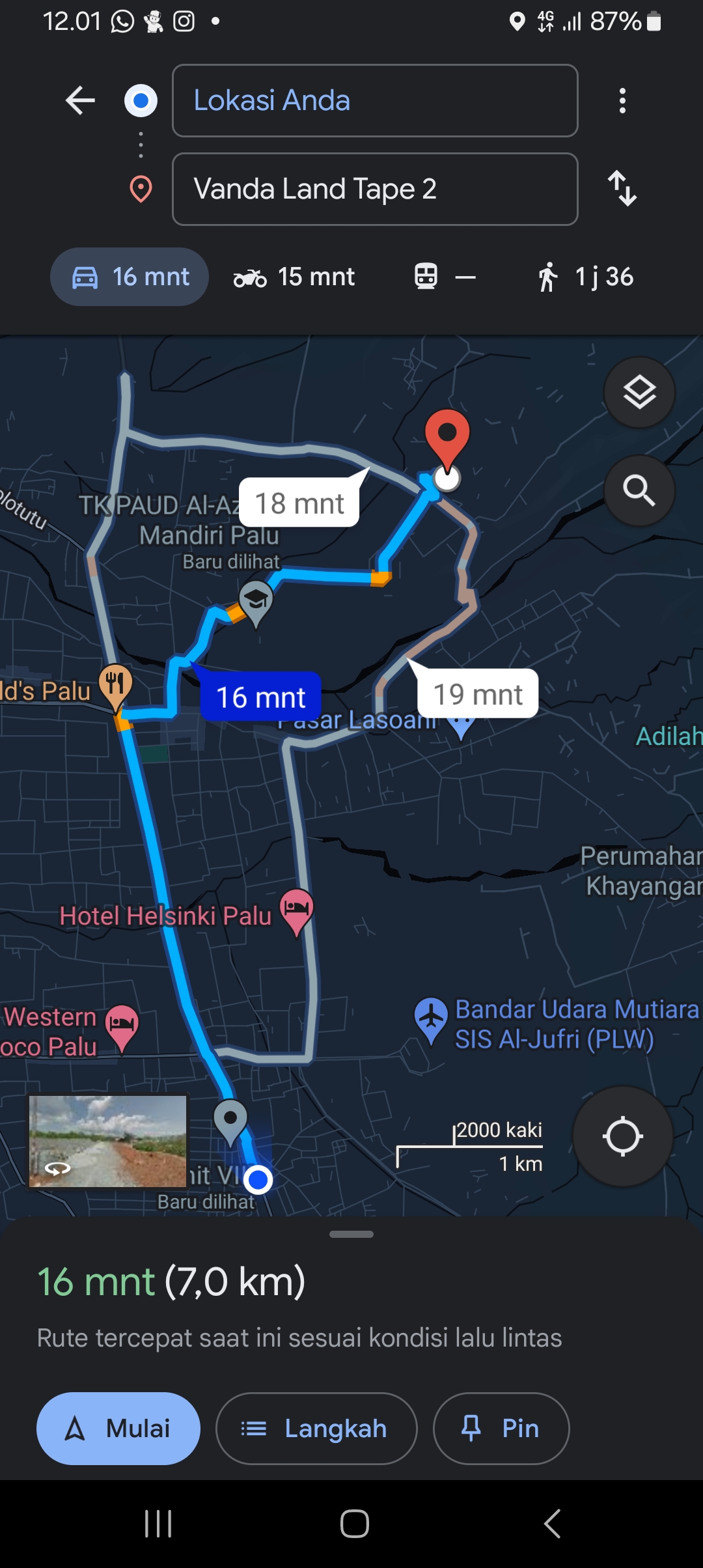Viewport: 703px width, 1568px height.
Task: Open the Street View thumbnail
Action: 108,1141
